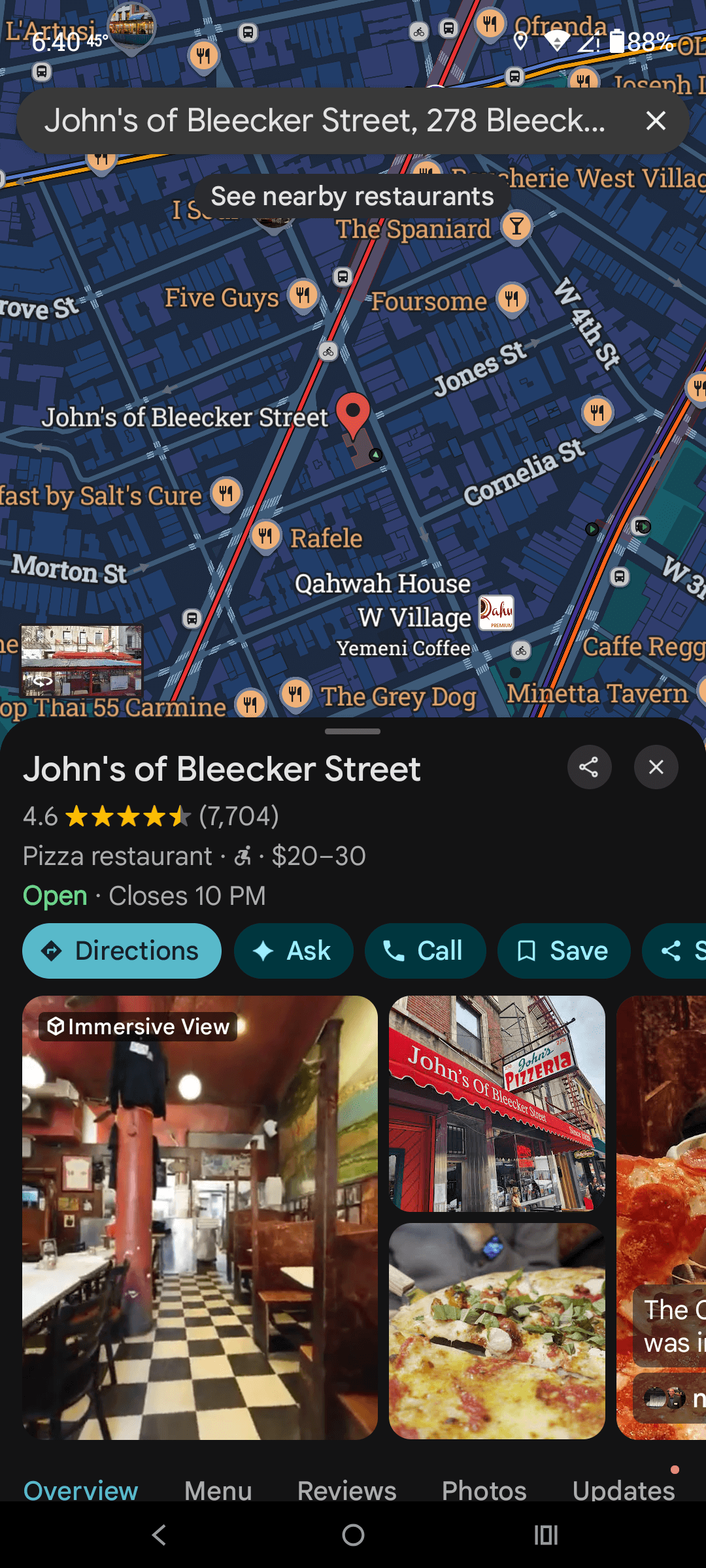Open the pizza with basil photo
Image resolution: width=706 pixels, height=1568 pixels.
point(497,1331)
